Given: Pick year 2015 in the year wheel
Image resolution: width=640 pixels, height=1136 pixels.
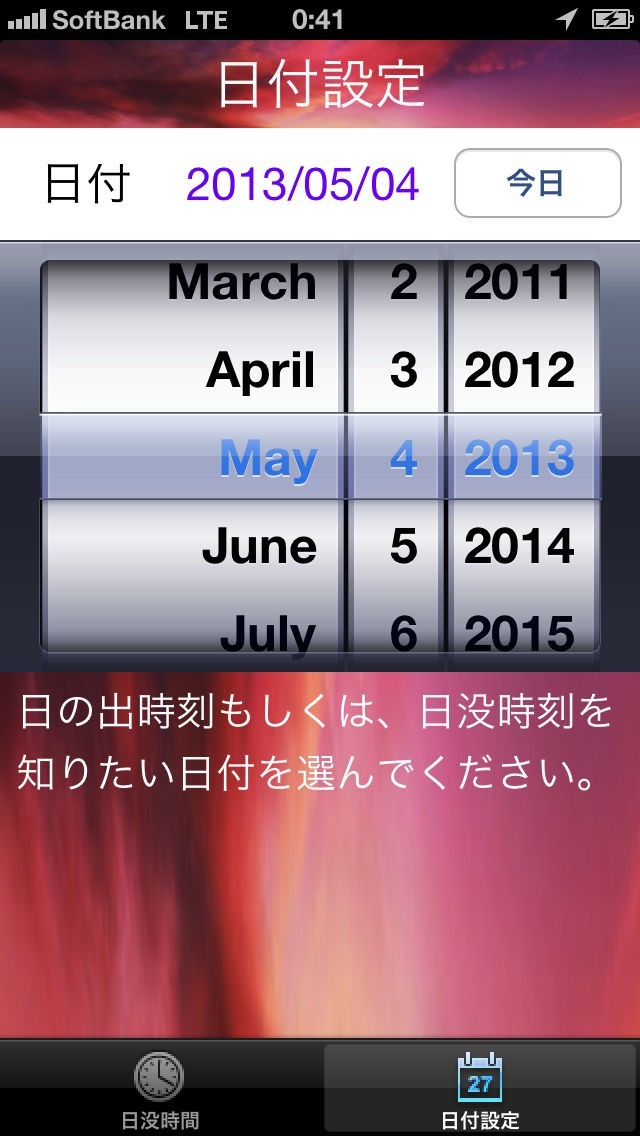Looking at the screenshot, I should click(x=519, y=632).
